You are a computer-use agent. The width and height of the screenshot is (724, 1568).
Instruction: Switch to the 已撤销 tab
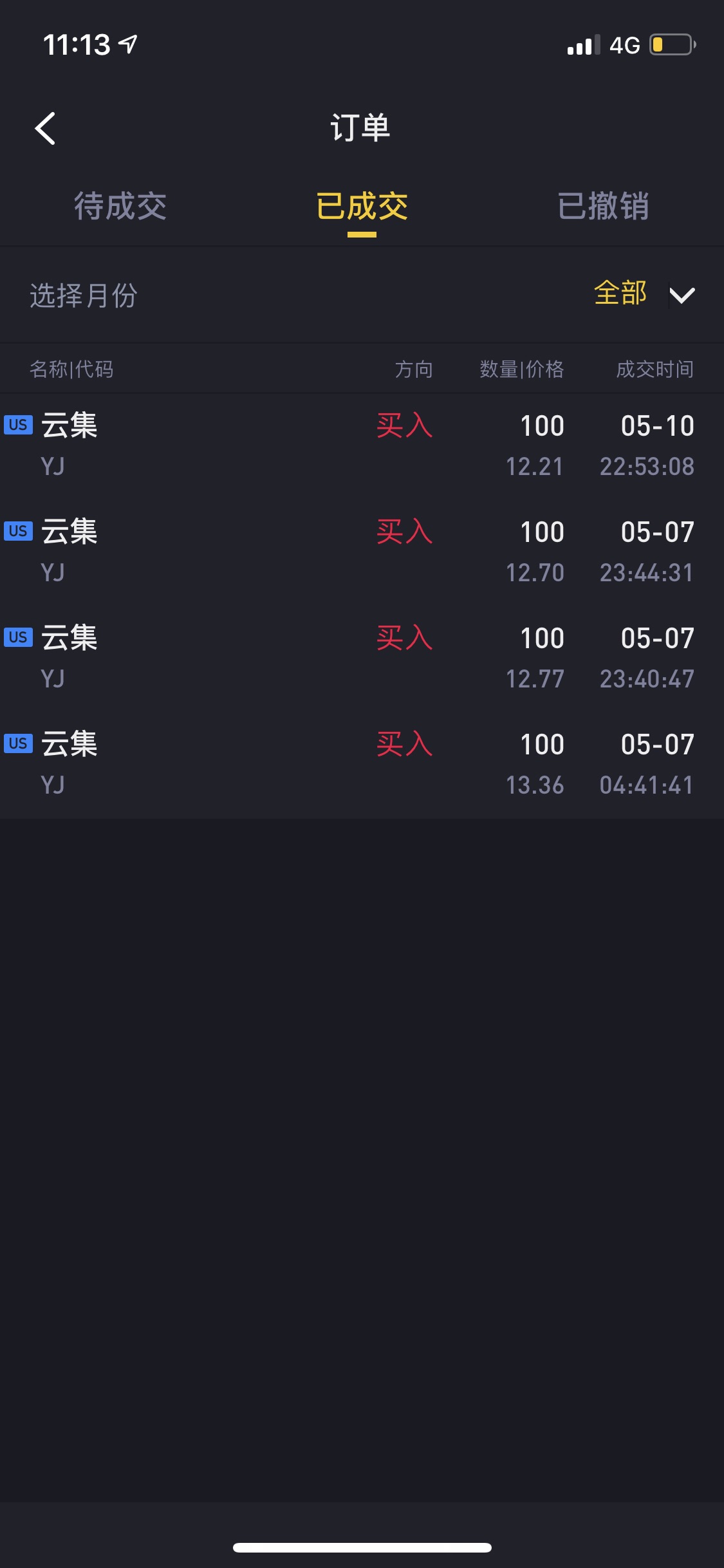[603, 207]
